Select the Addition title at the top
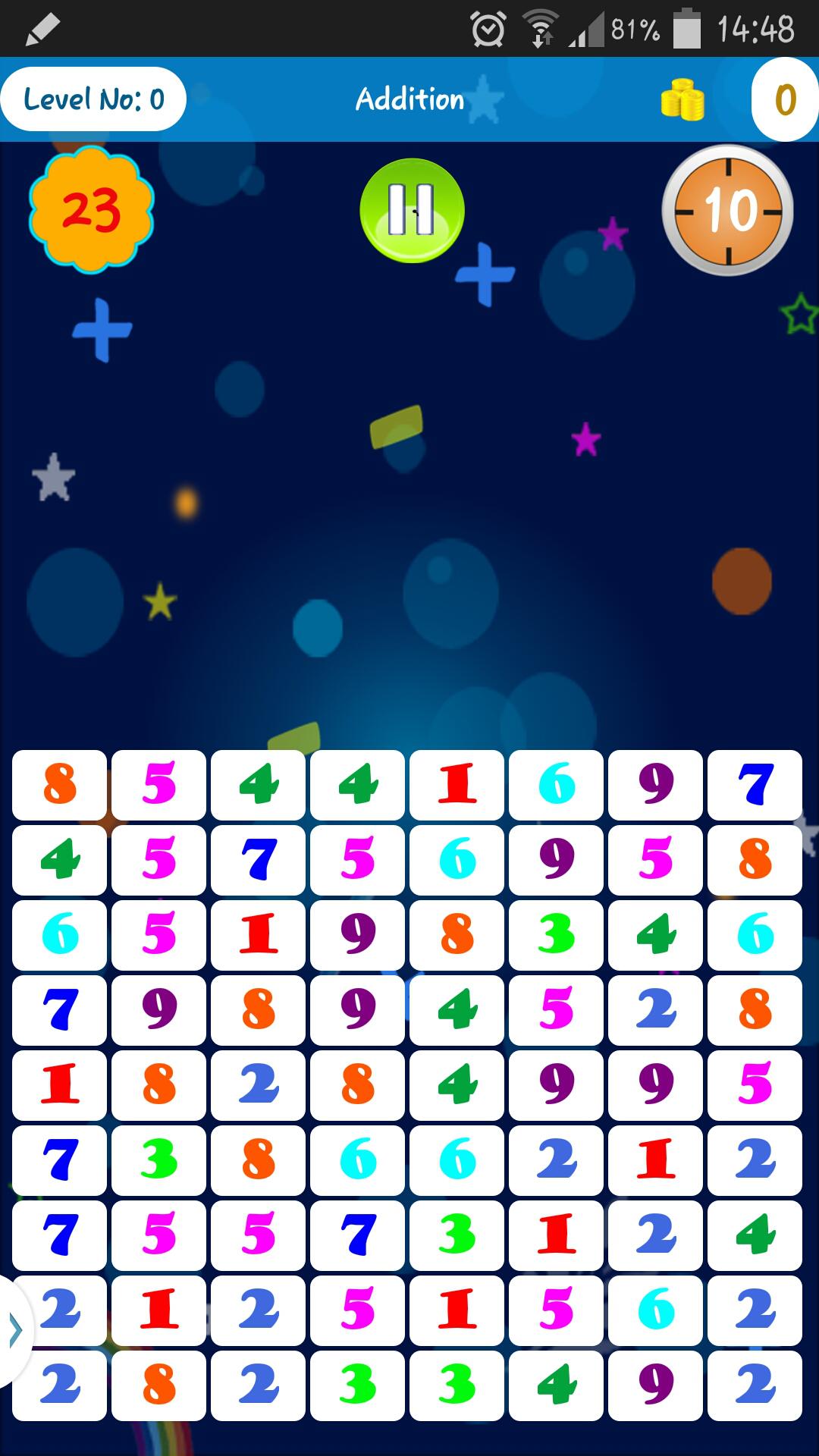The image size is (819, 1456). click(409, 99)
